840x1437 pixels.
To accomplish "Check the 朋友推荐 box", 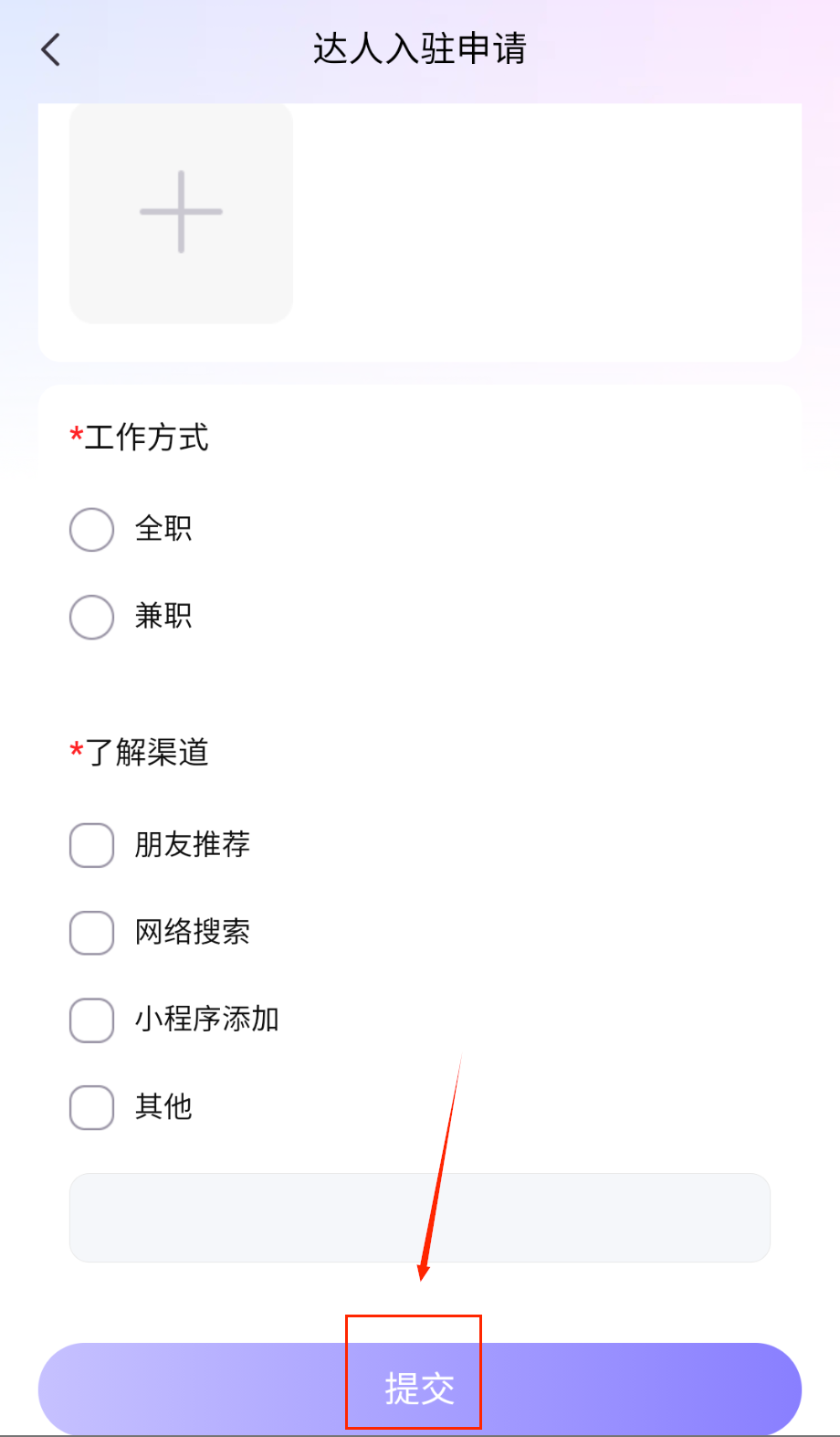I will (92, 845).
